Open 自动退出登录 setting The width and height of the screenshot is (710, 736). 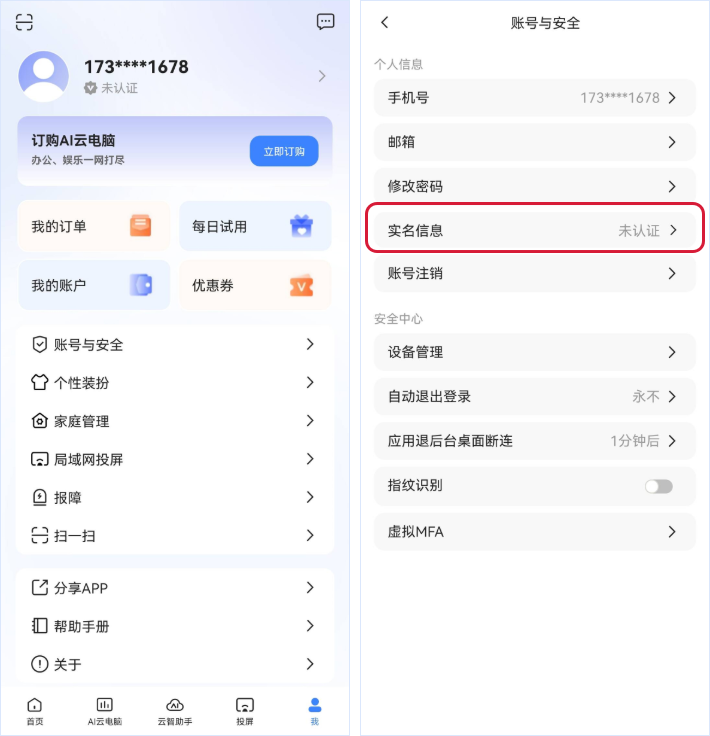(535, 396)
